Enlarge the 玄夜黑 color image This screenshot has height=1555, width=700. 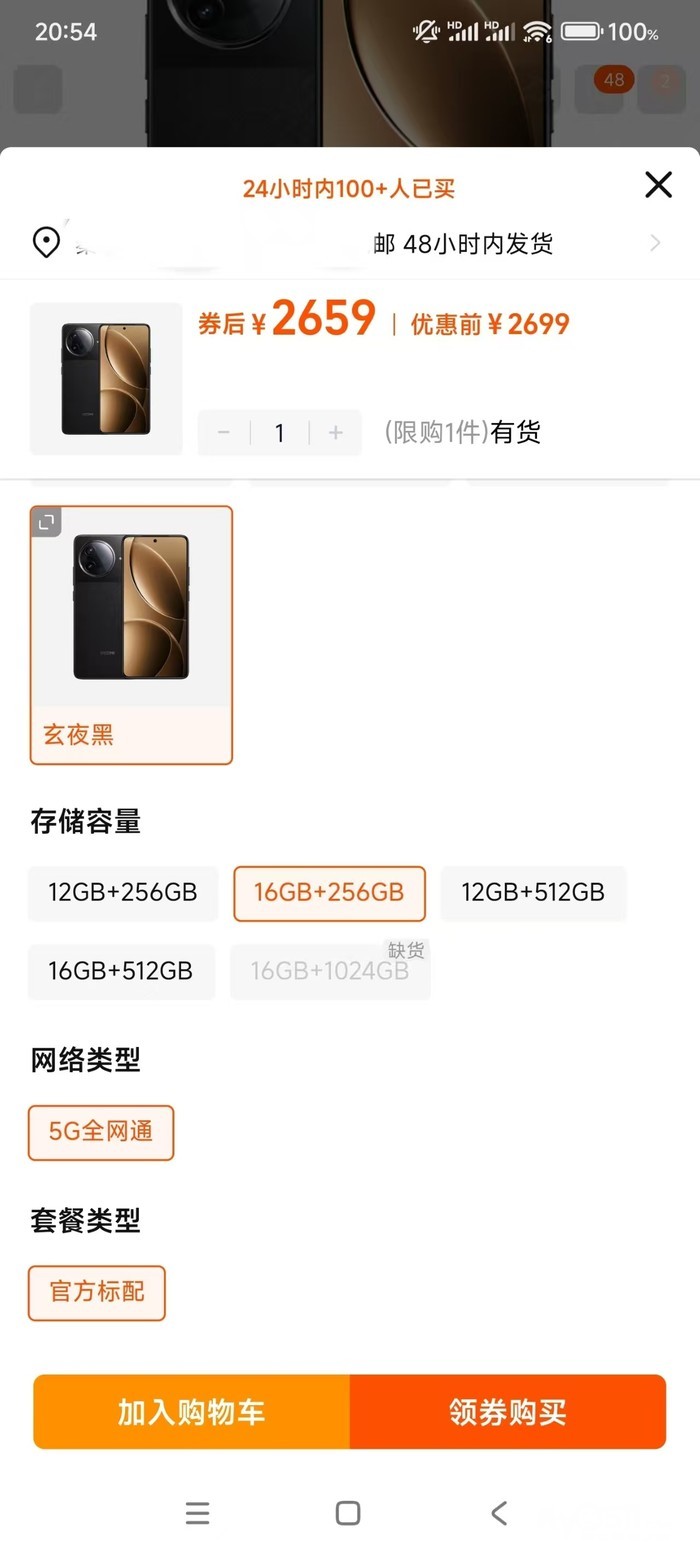tap(46, 522)
